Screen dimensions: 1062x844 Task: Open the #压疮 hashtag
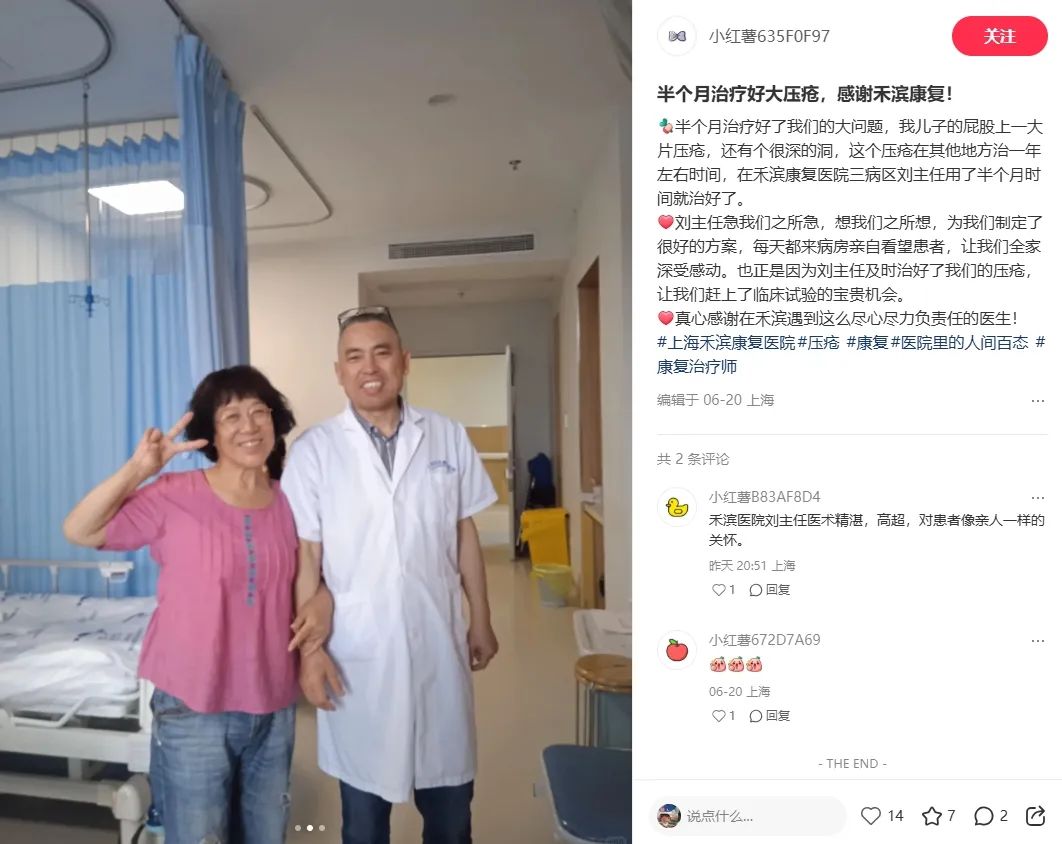pyautogui.click(x=820, y=342)
